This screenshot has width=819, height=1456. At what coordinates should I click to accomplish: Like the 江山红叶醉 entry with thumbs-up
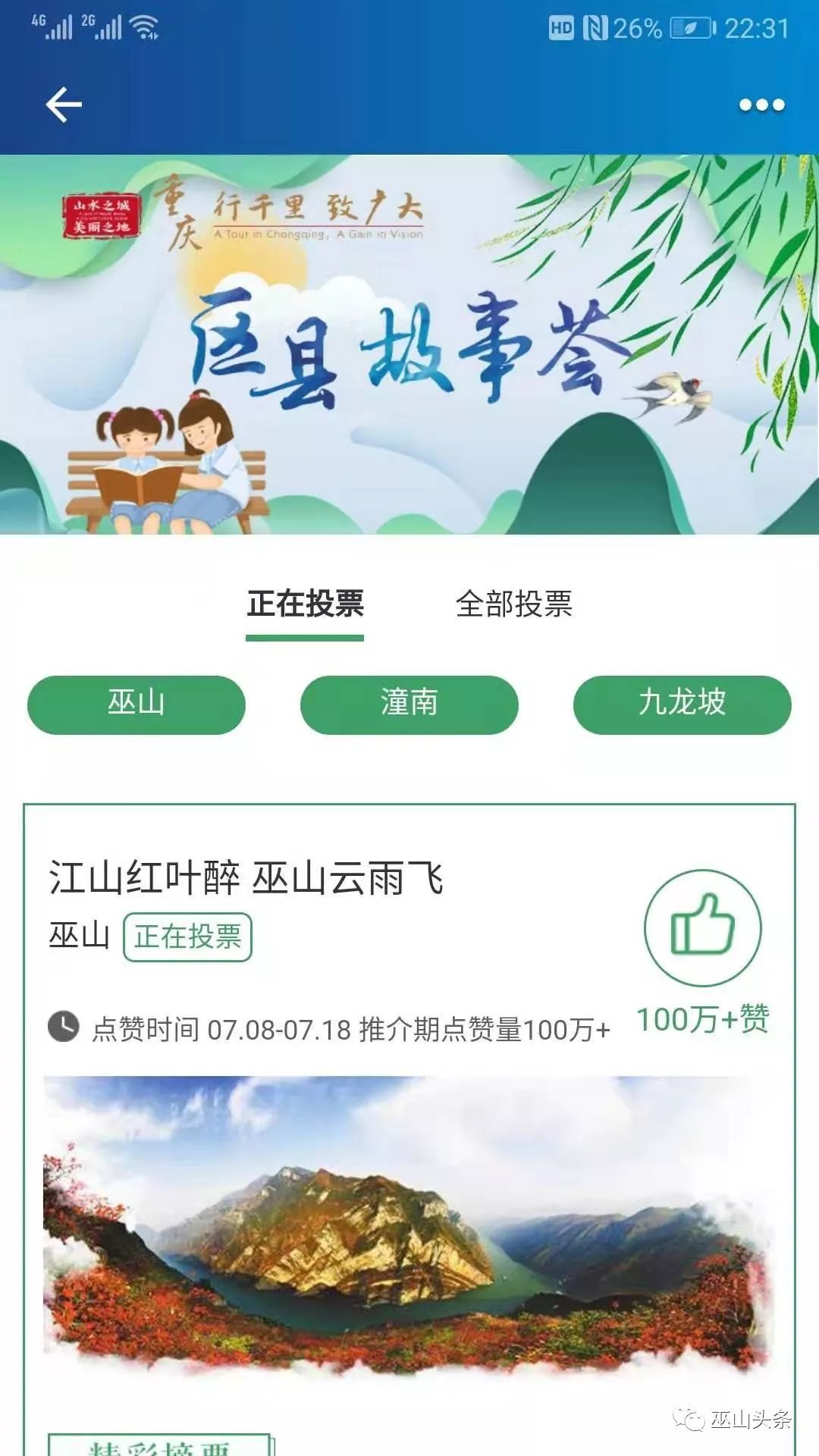point(703,927)
